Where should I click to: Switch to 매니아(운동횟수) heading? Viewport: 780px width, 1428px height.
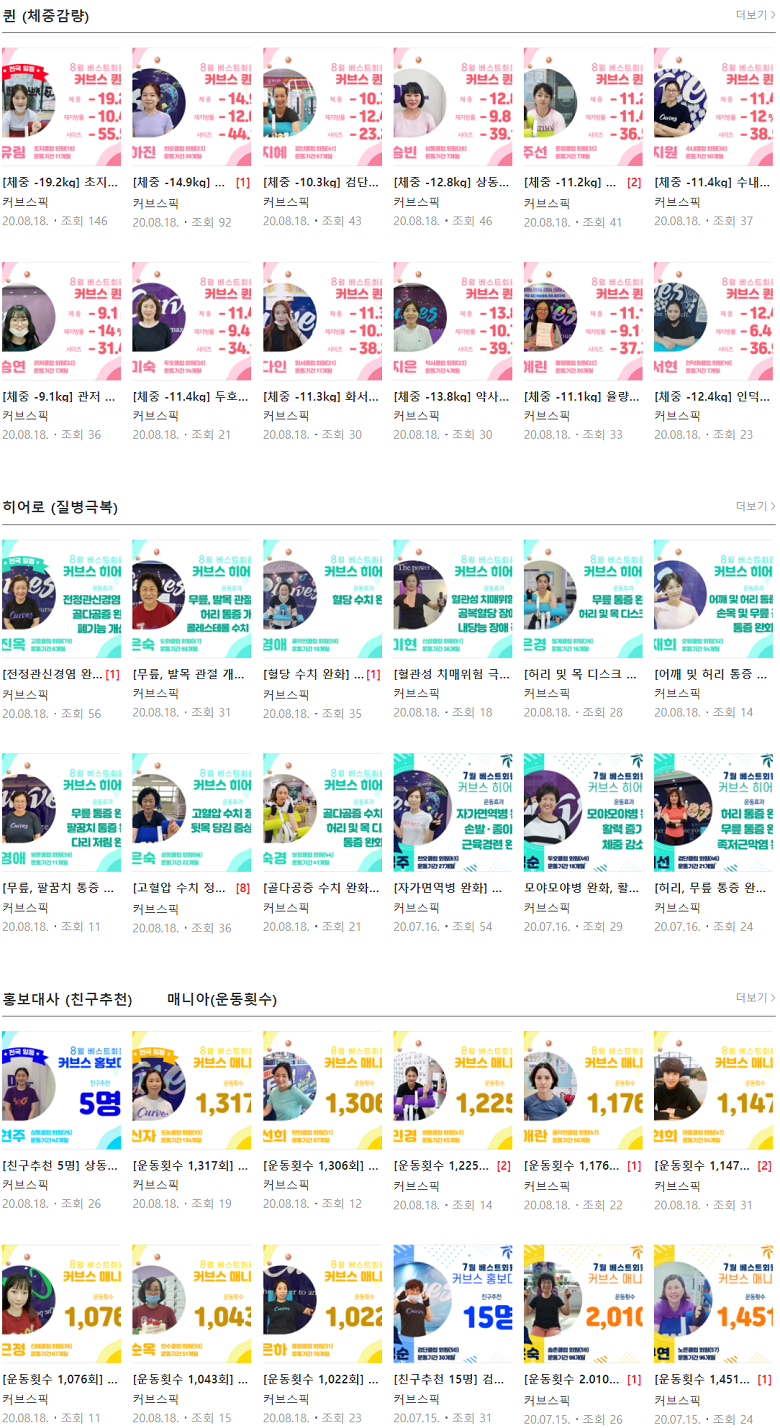click(222, 999)
